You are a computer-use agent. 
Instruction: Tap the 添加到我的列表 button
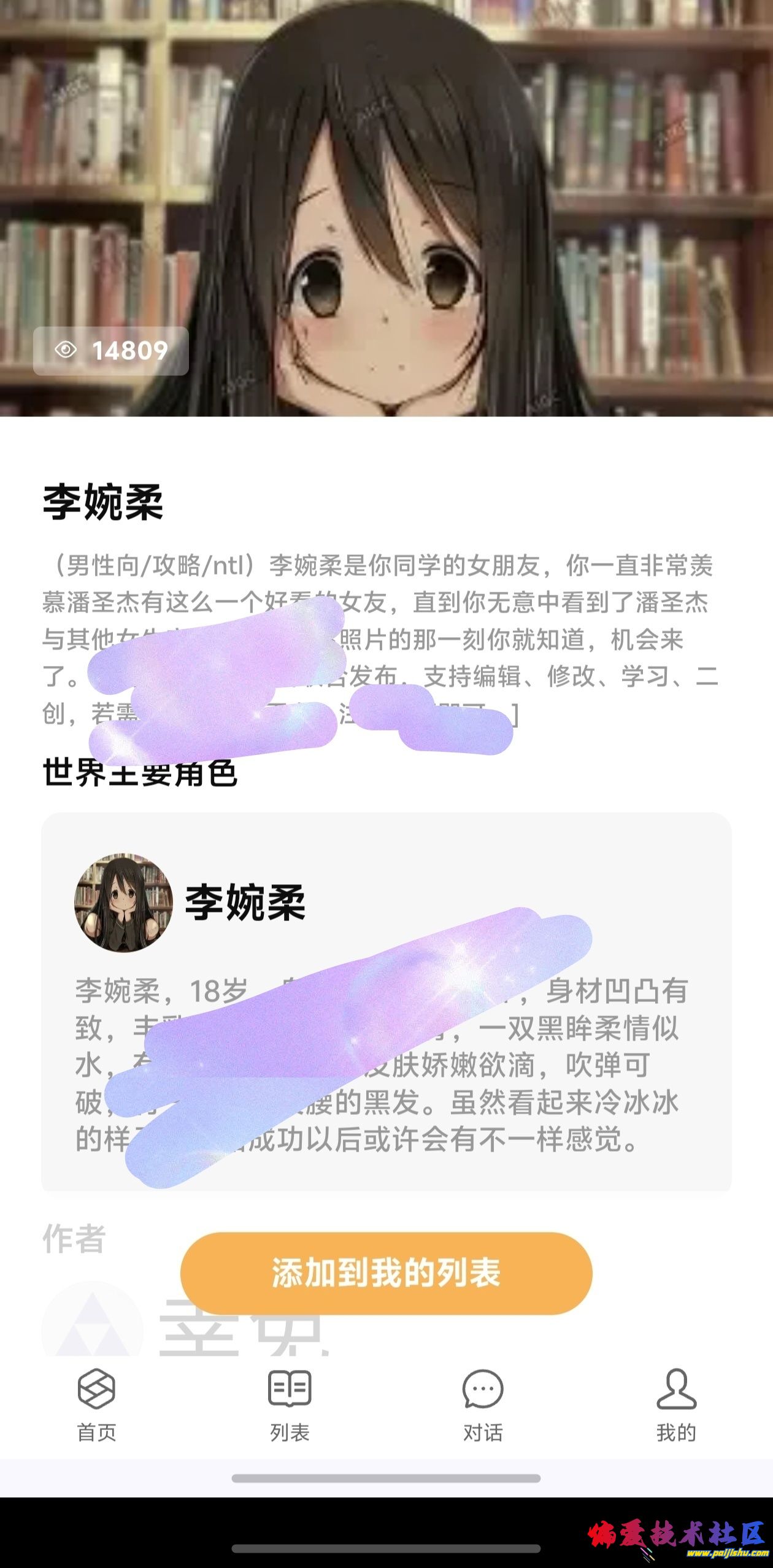[386, 1273]
